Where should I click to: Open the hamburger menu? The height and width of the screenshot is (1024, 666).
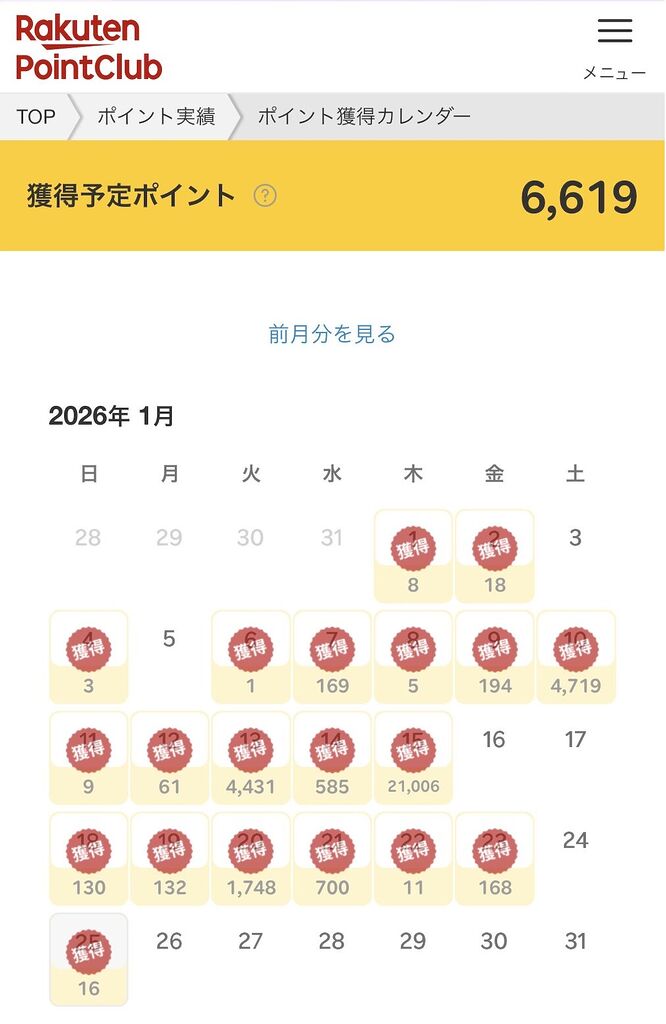[x=614, y=44]
